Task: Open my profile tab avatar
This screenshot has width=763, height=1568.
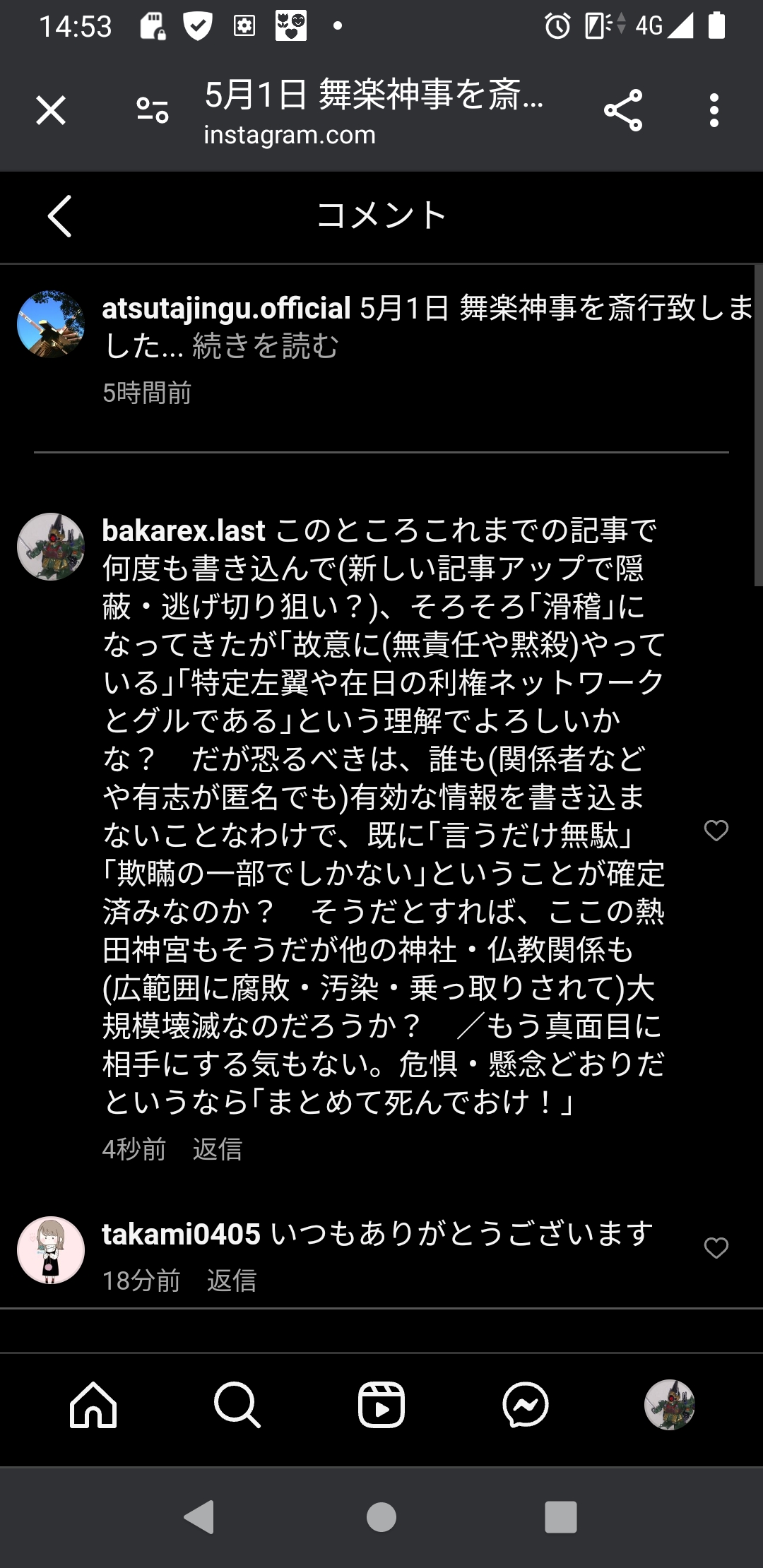Action: pyautogui.click(x=669, y=1405)
